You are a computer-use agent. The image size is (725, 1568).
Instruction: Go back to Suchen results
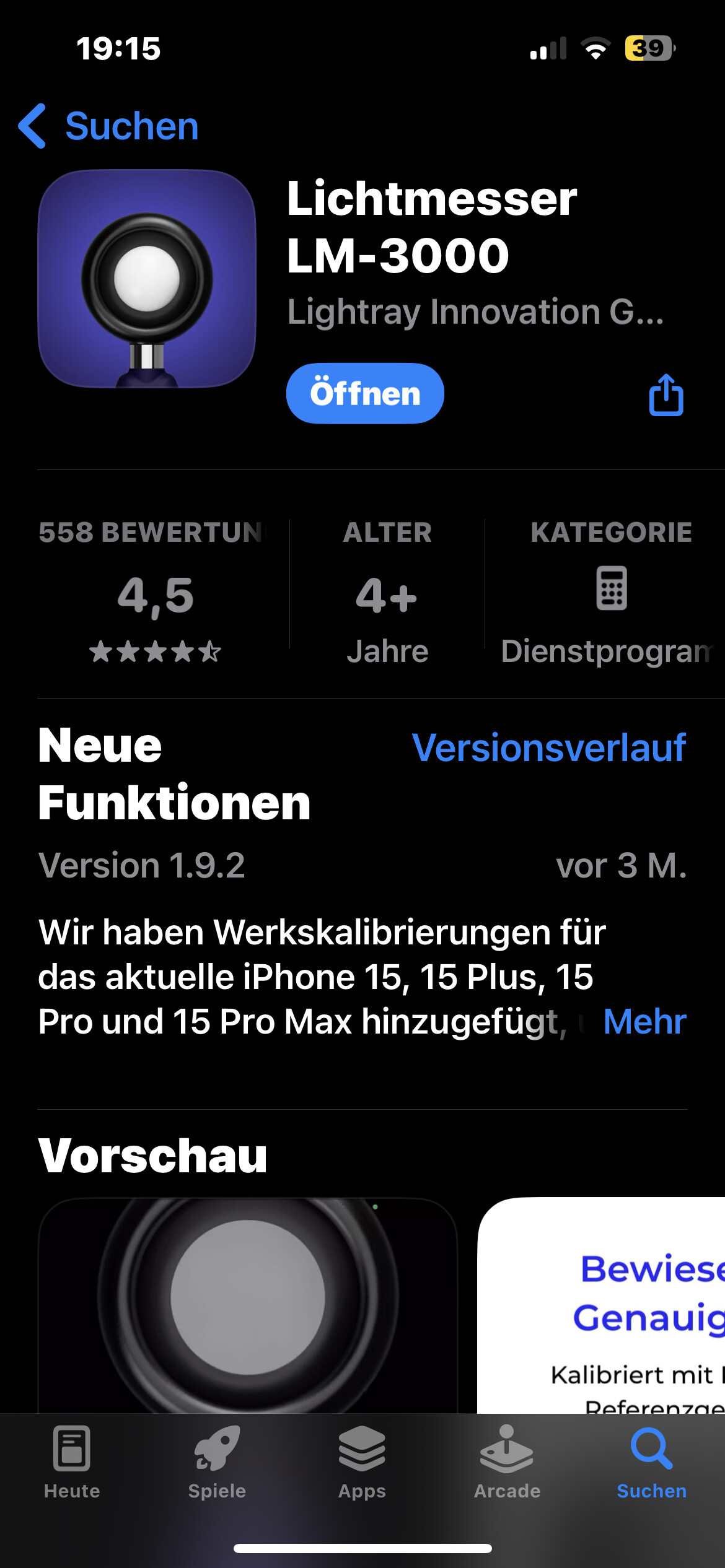pos(109,126)
